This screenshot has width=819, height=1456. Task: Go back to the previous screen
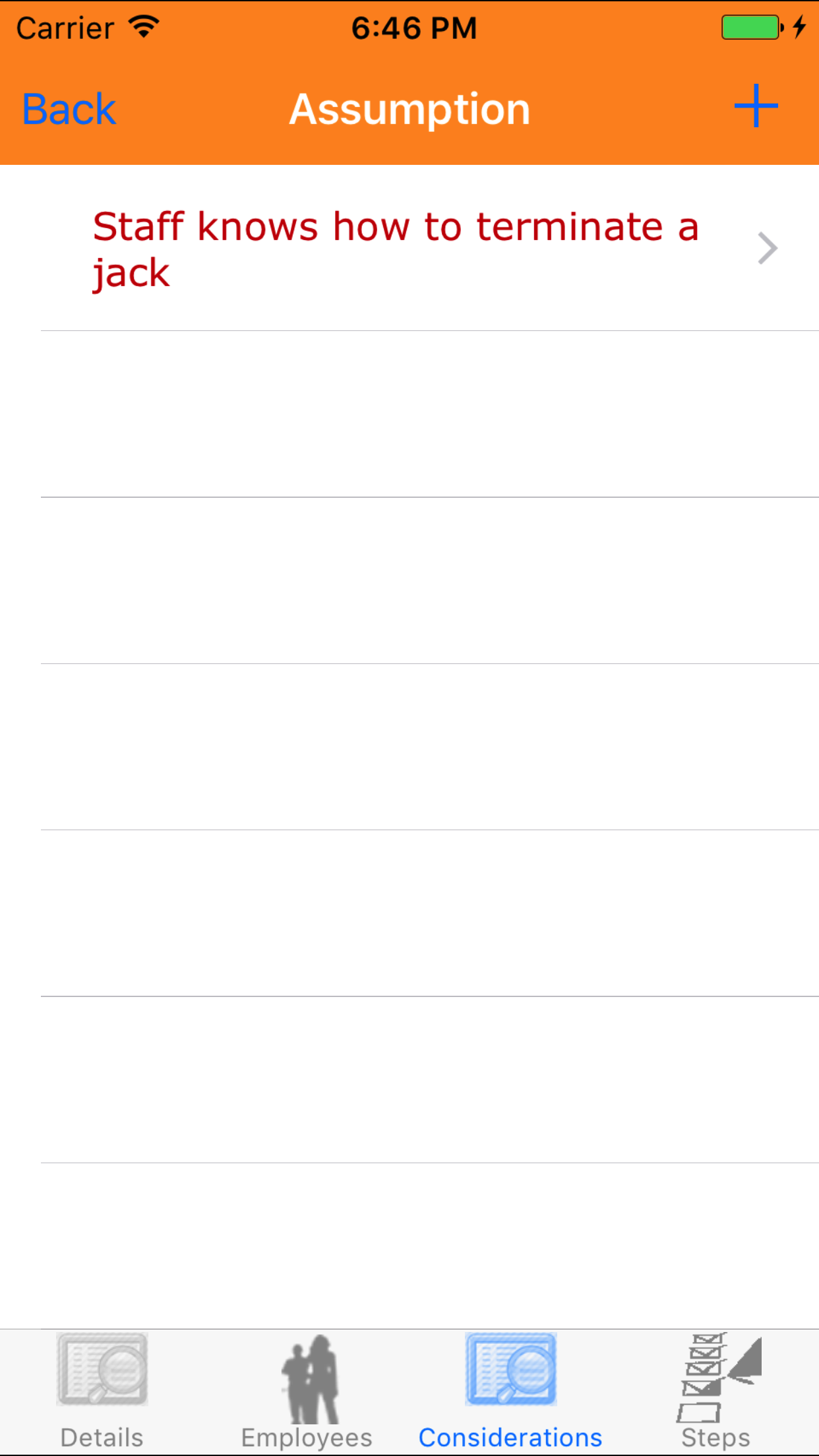coord(69,109)
